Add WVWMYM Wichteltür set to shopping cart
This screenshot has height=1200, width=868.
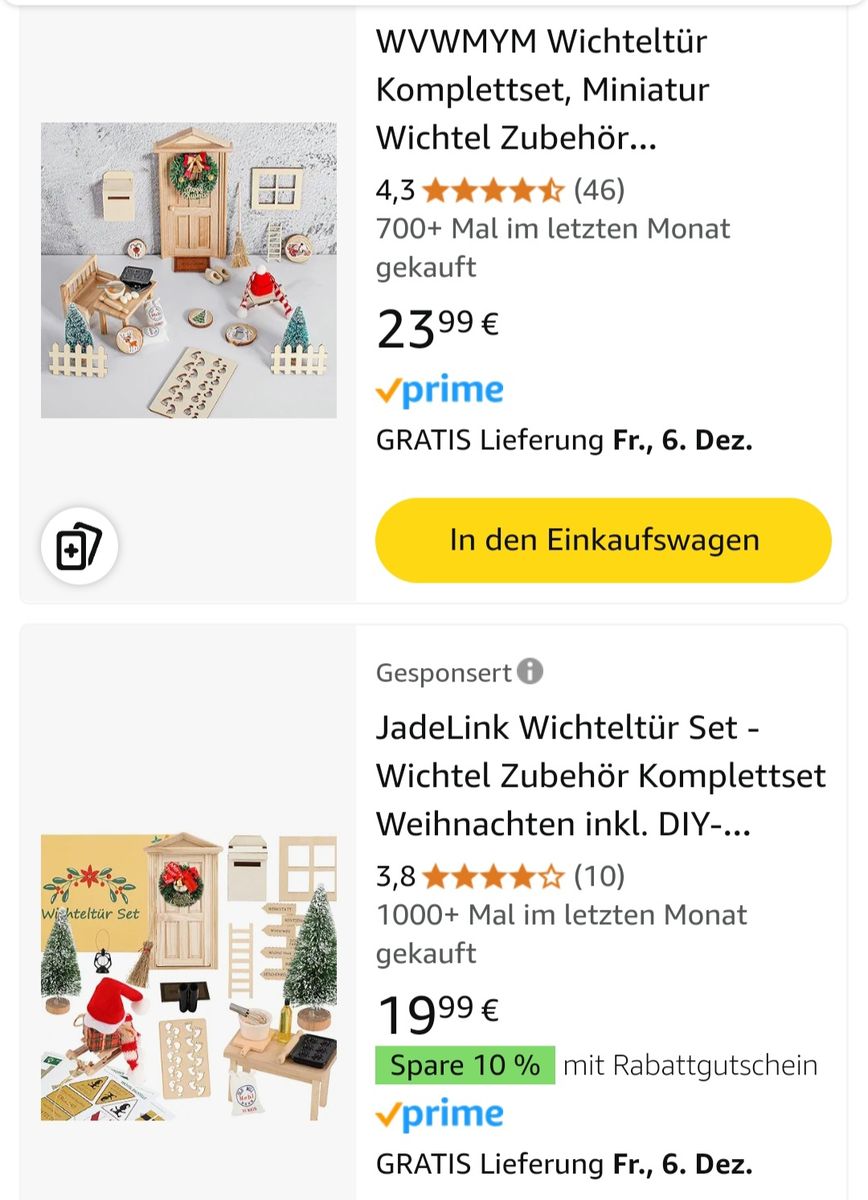click(x=603, y=540)
